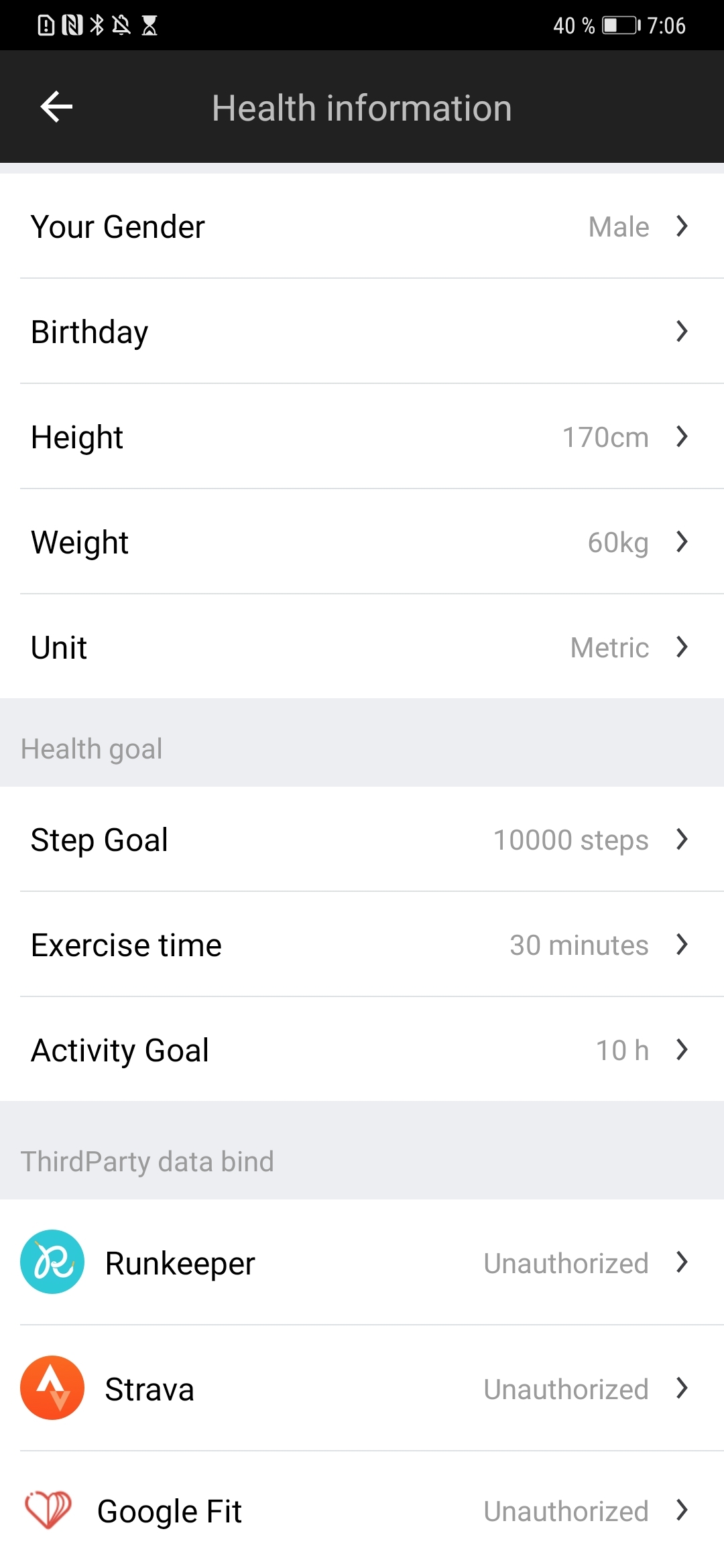Open the Strava binding row
The image size is (724, 1568).
362,1389
